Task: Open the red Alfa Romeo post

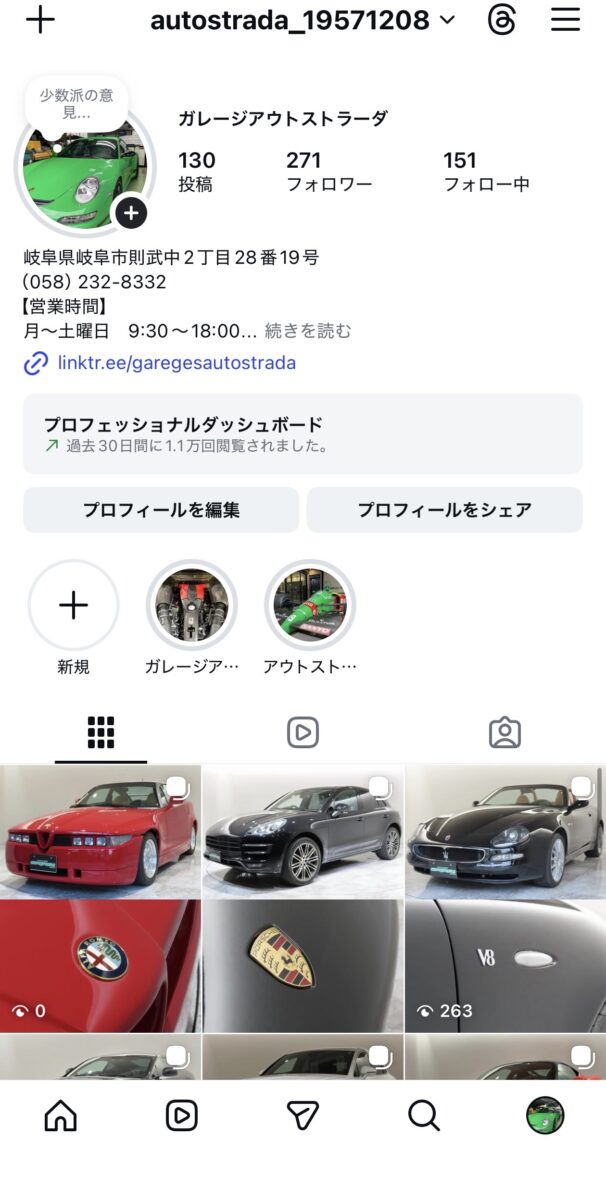Action: [x=100, y=898]
